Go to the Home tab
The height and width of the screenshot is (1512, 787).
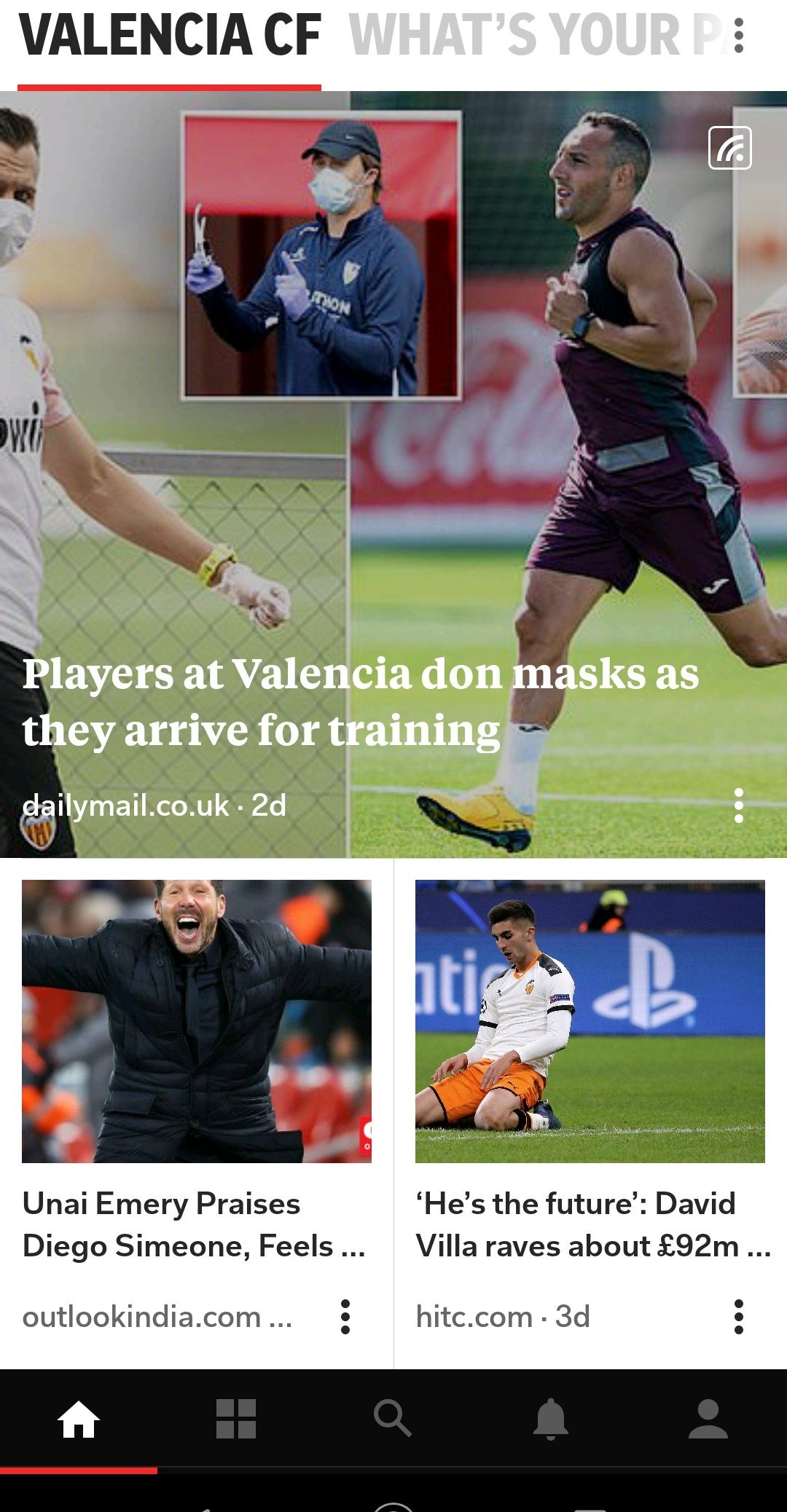(79, 1419)
